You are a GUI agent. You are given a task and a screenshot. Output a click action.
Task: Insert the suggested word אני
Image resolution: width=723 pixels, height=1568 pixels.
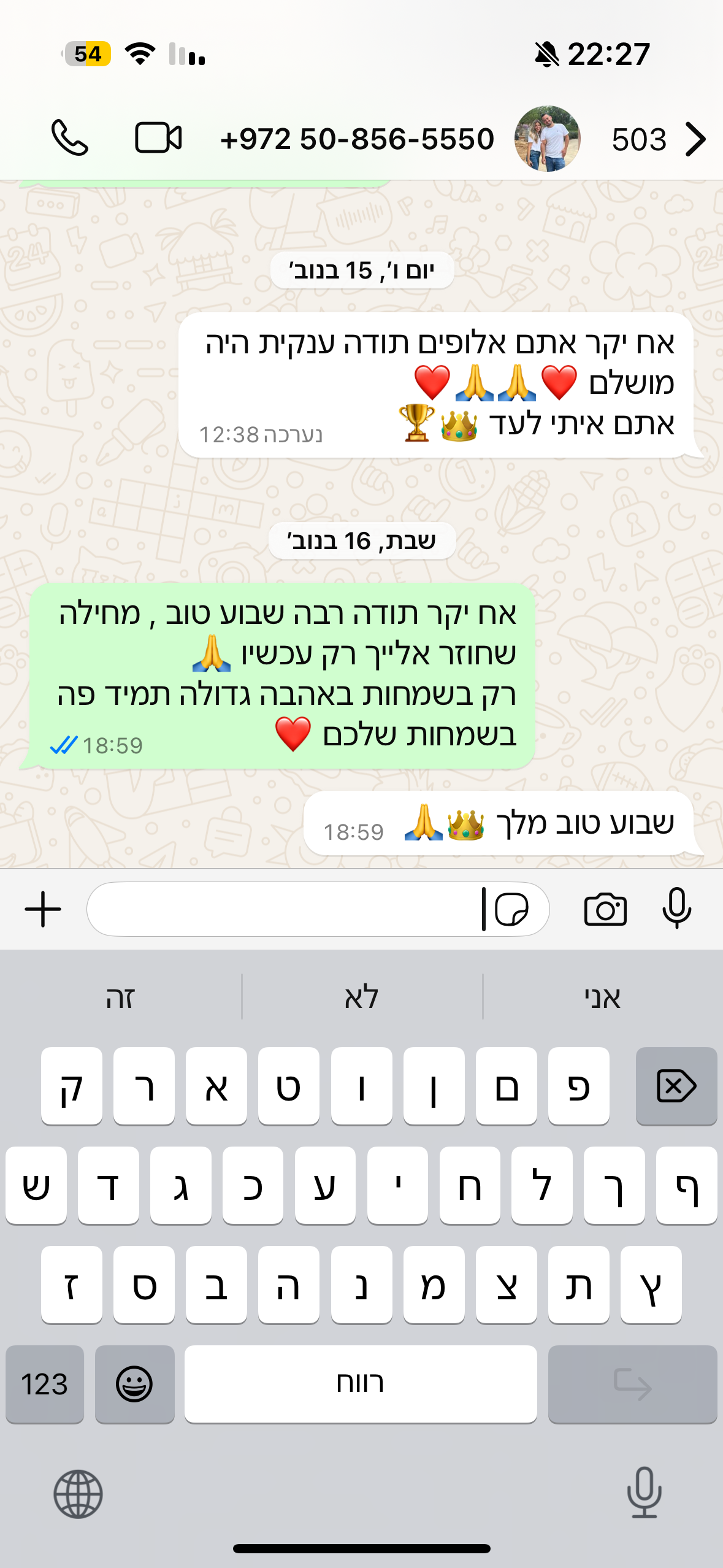coord(602,997)
